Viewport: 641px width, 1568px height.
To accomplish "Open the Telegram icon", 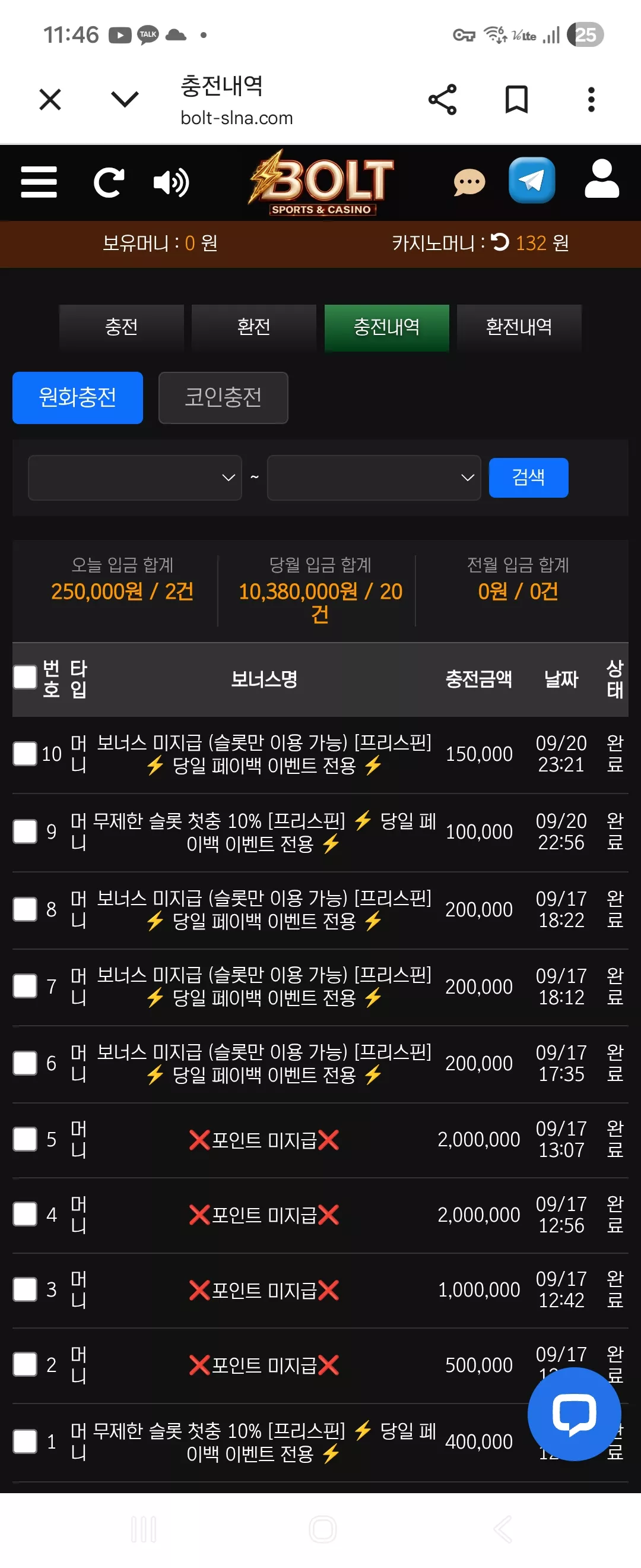I will click(x=532, y=180).
